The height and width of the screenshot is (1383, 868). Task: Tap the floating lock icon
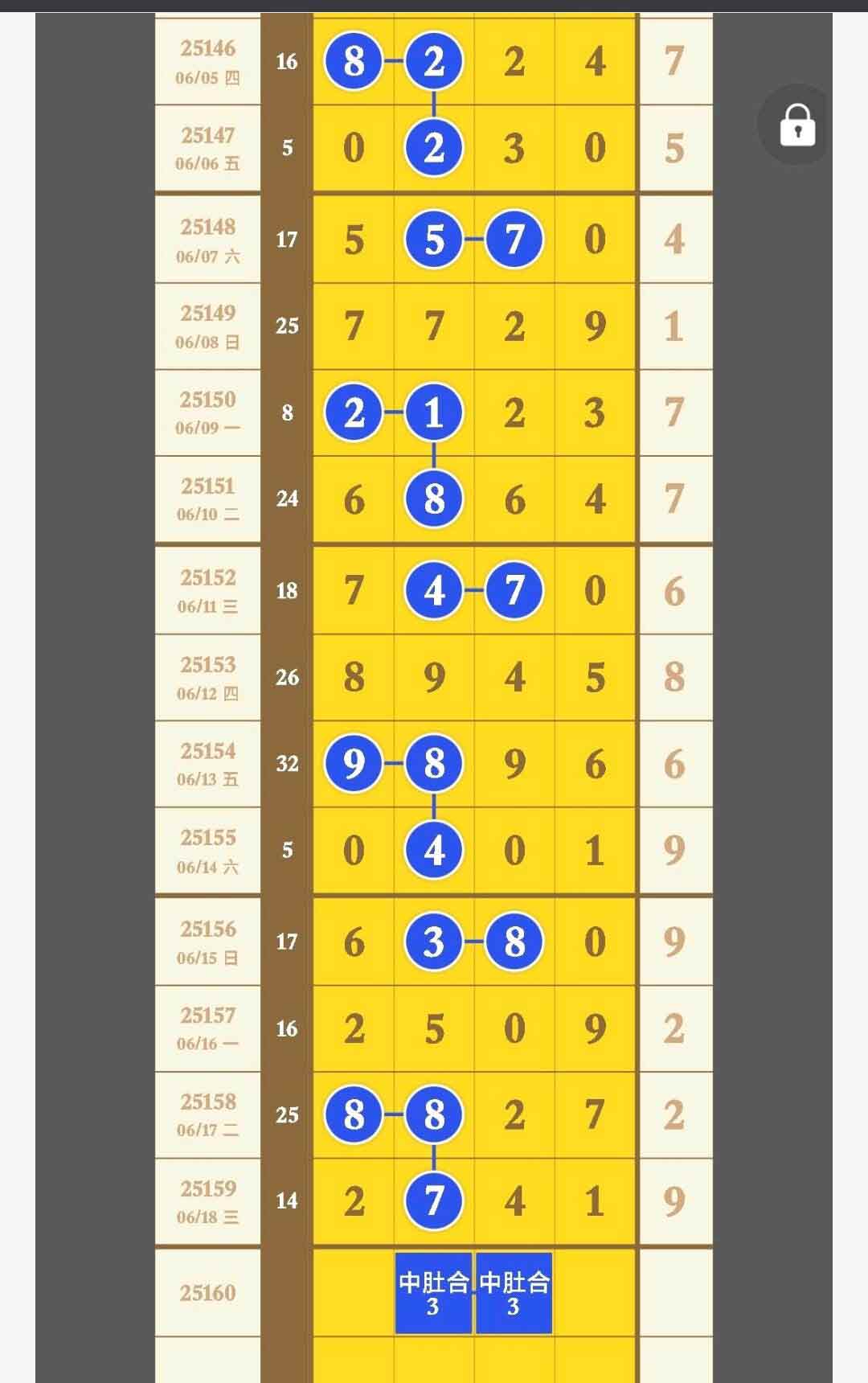pyautogui.click(x=796, y=125)
